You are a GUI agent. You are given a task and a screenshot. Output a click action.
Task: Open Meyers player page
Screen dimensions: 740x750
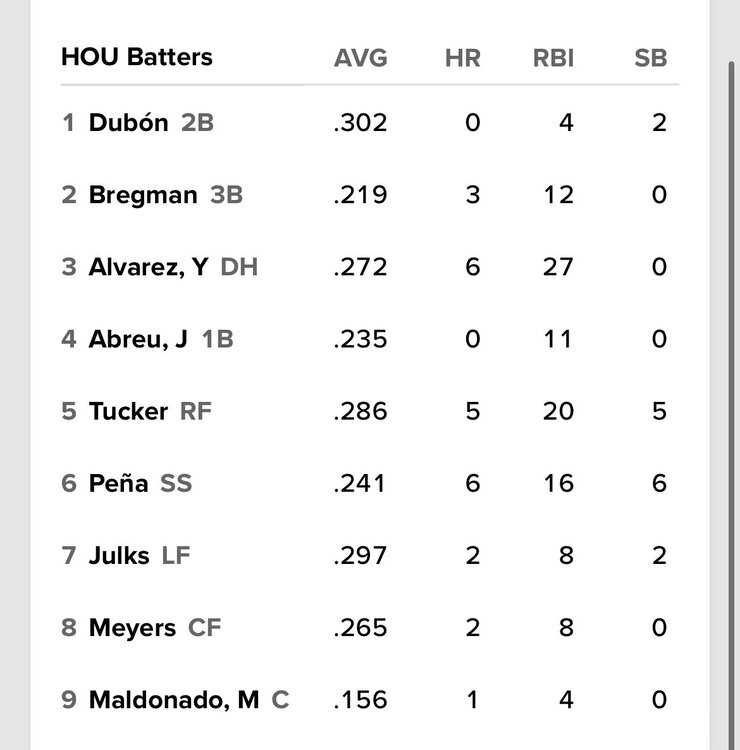pos(132,627)
